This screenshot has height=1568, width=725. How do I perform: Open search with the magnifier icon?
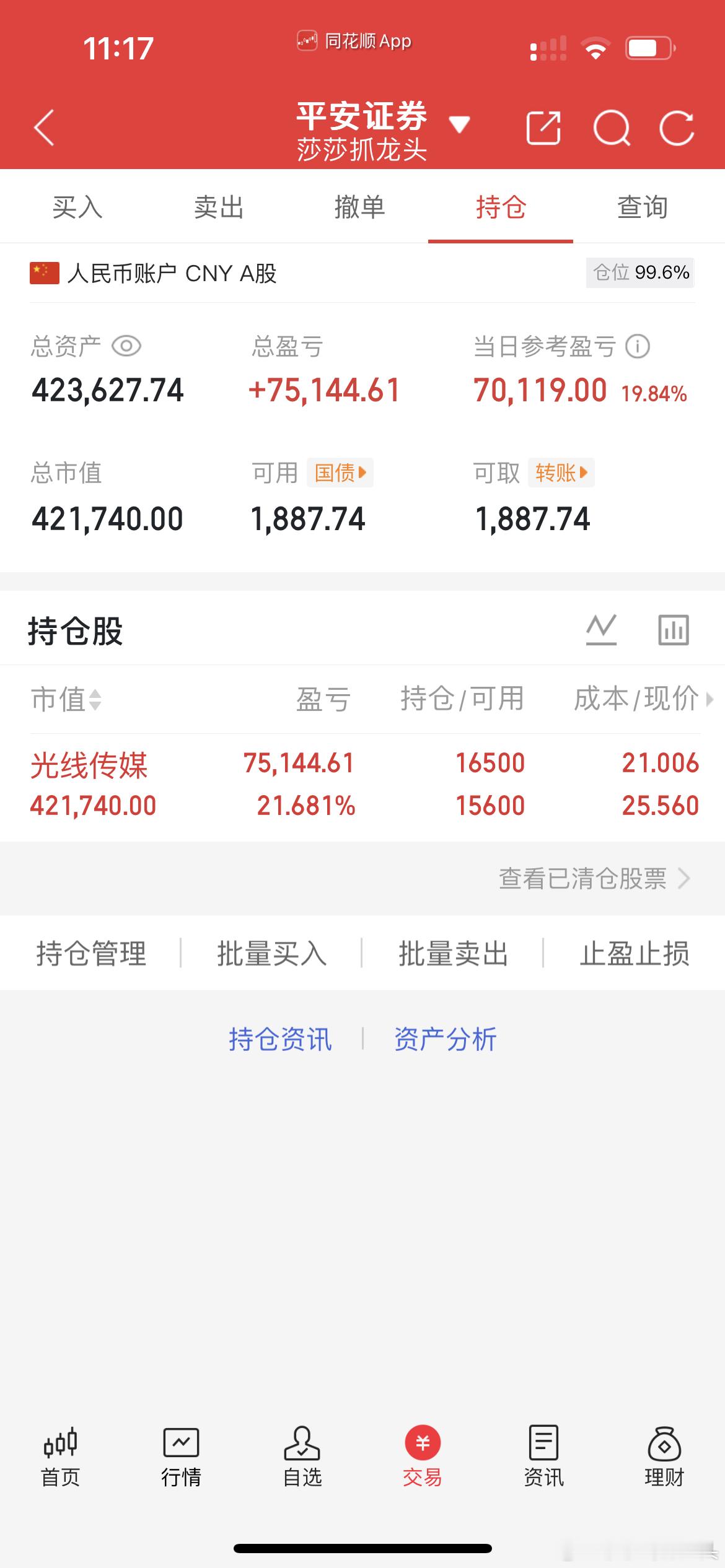[x=611, y=127]
